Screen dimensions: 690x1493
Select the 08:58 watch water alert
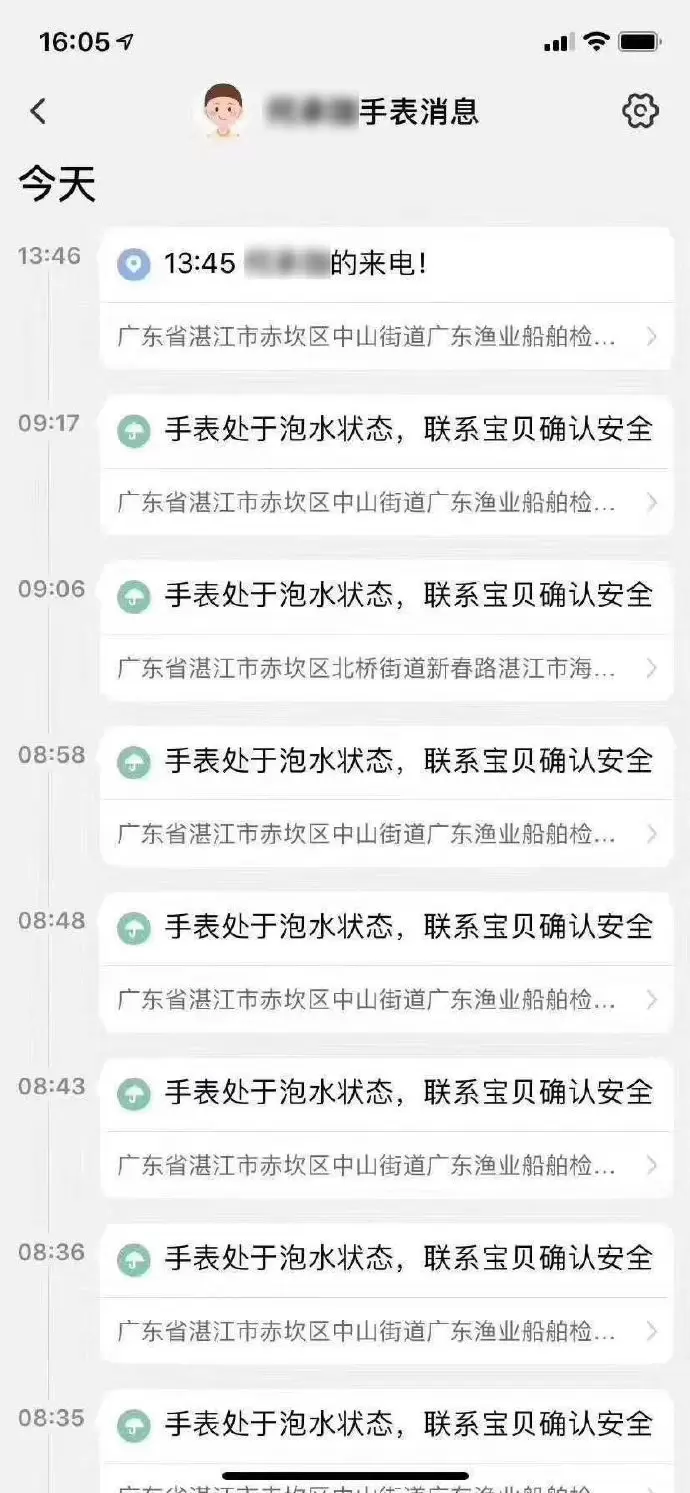[x=386, y=762]
